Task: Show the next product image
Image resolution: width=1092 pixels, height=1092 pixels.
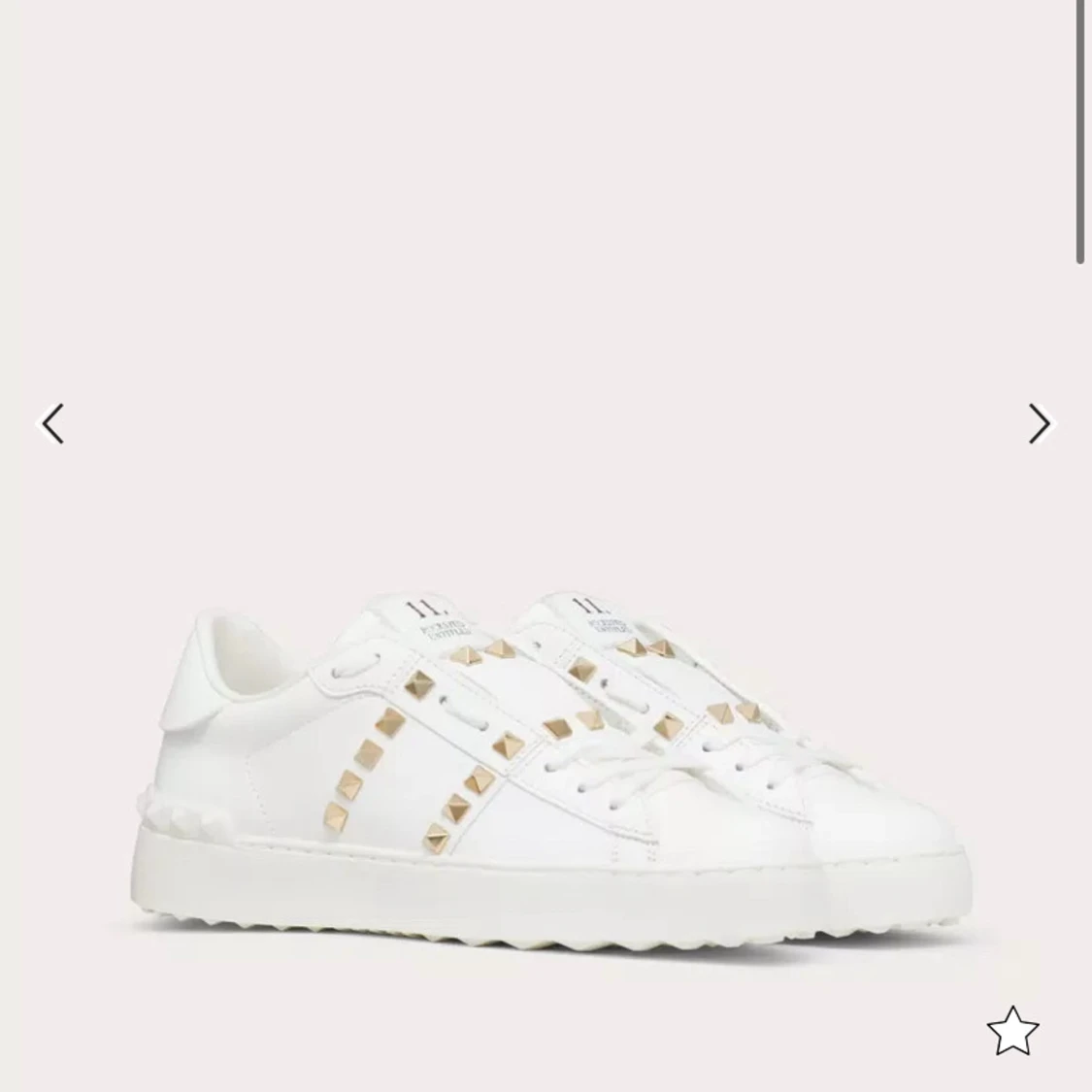Action: point(1039,423)
